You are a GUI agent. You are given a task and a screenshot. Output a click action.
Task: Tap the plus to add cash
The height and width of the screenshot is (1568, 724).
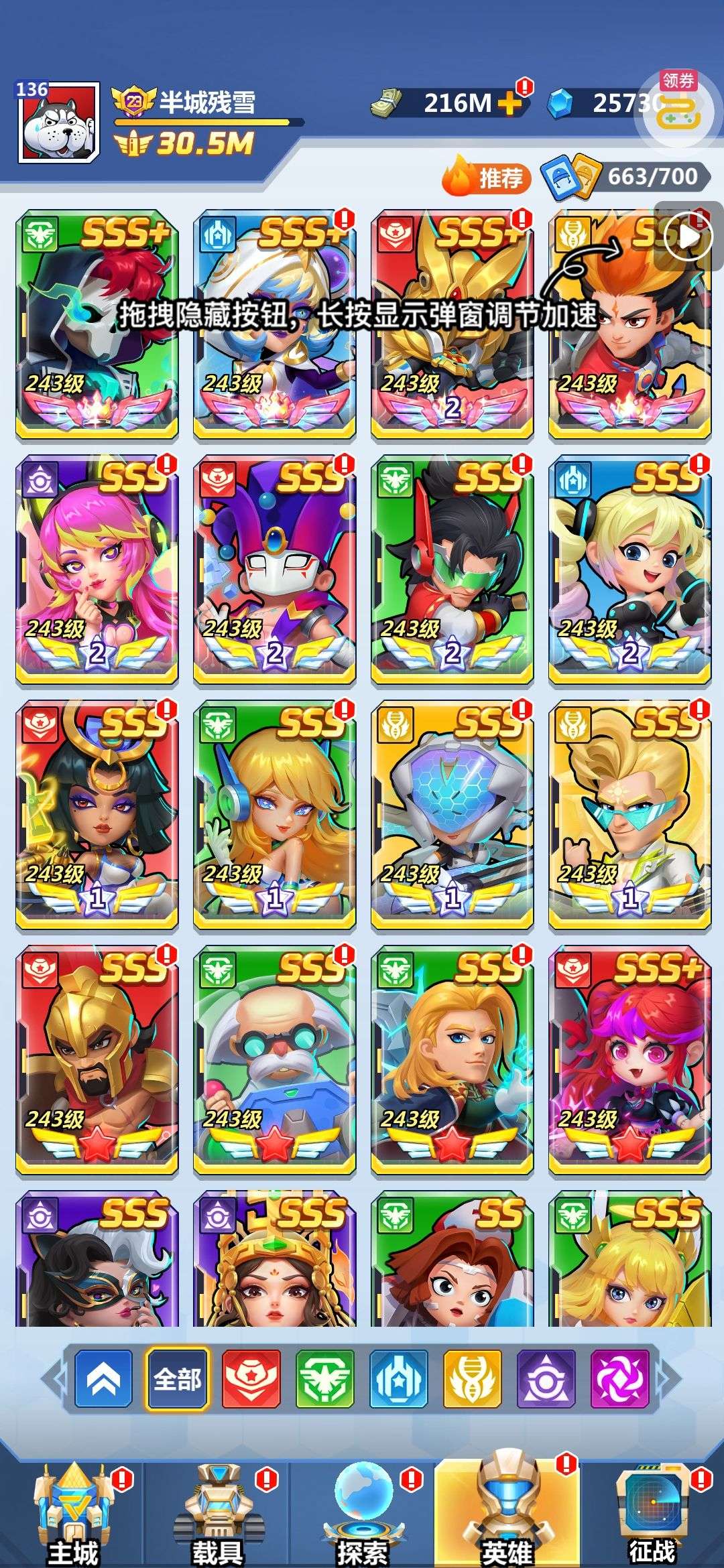tap(510, 103)
